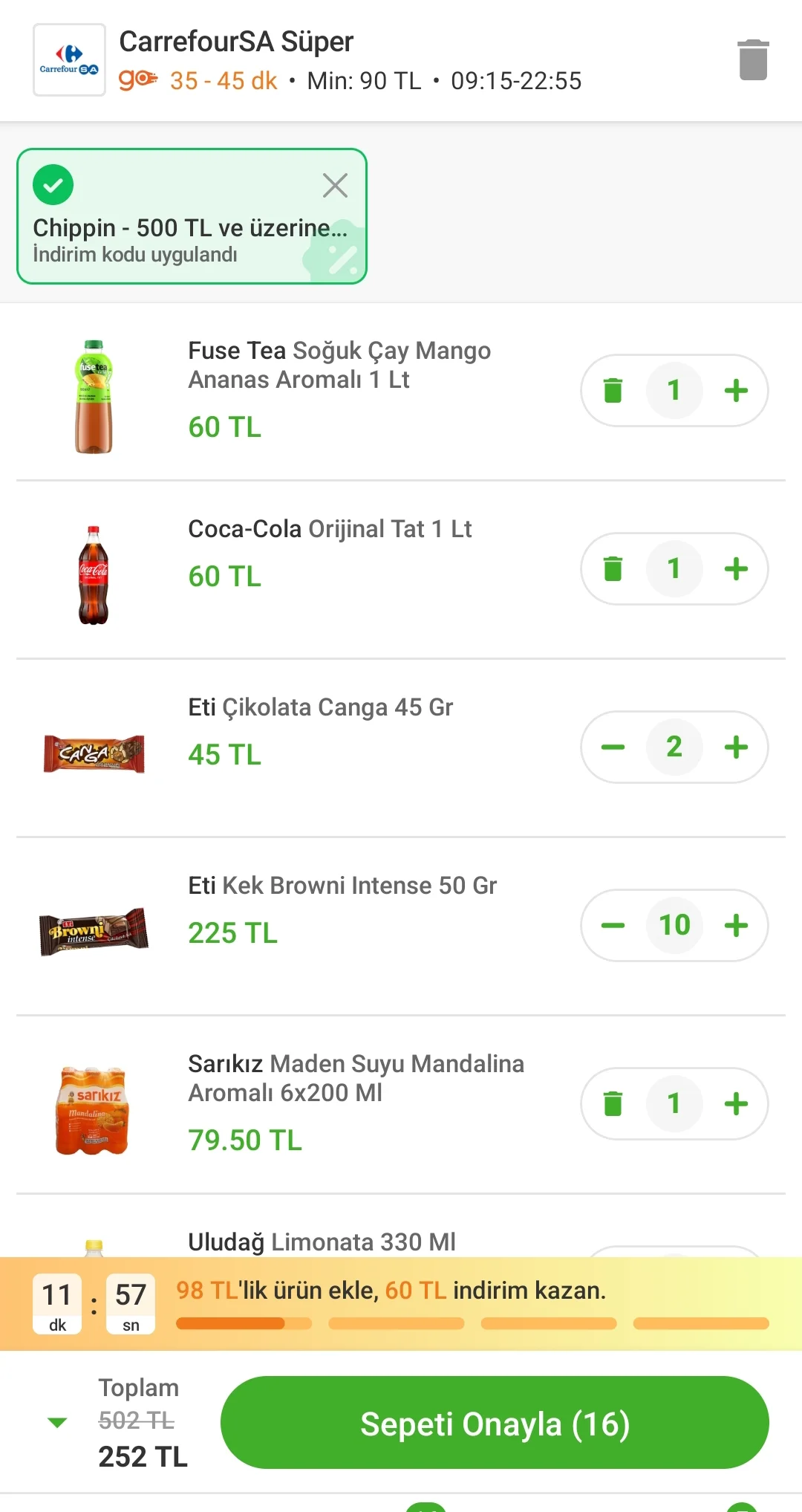The image size is (802, 1512).
Task: Open Fuse Tea Soğuk Çay product details
Action: coord(339,365)
